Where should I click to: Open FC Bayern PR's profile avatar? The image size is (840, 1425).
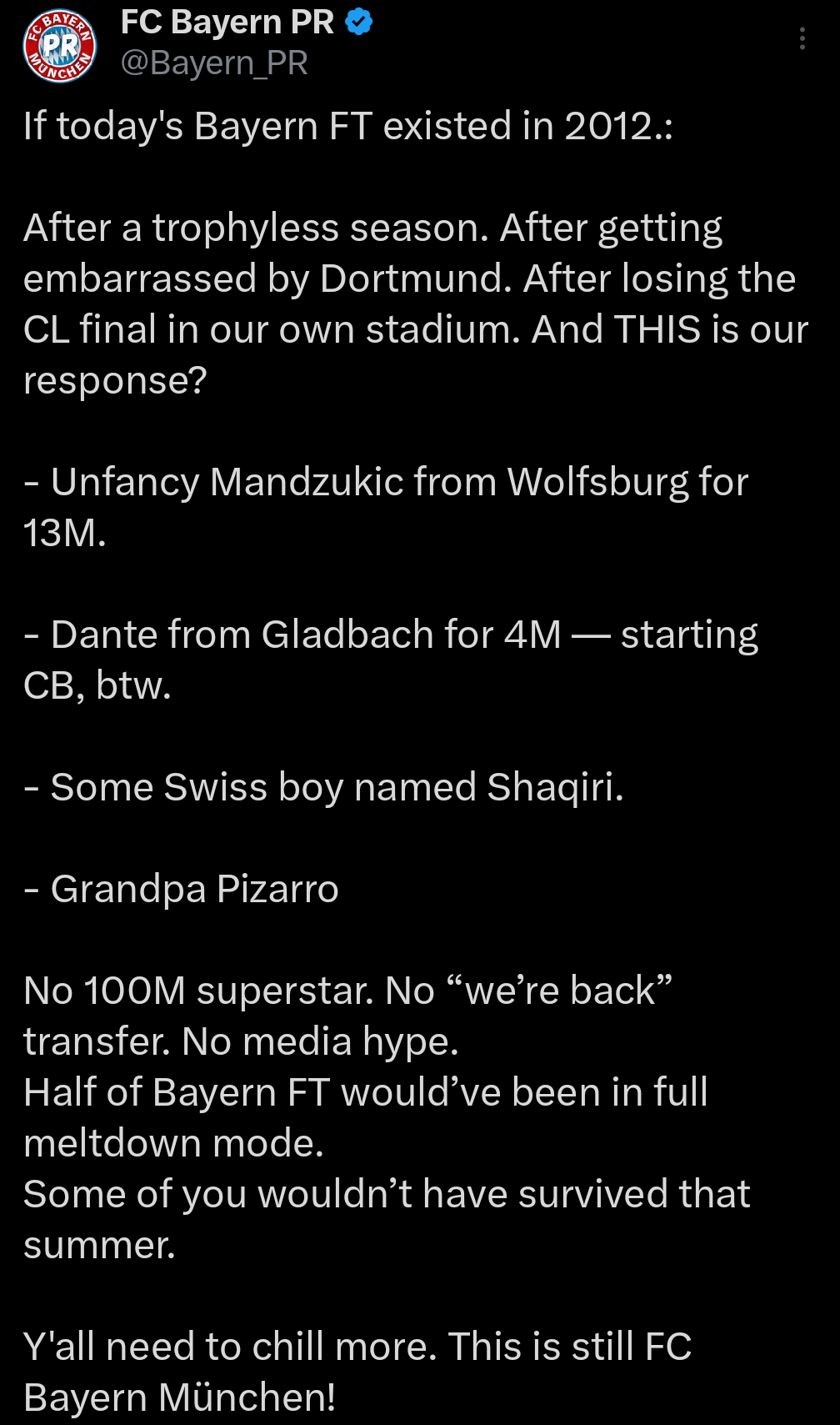click(59, 46)
